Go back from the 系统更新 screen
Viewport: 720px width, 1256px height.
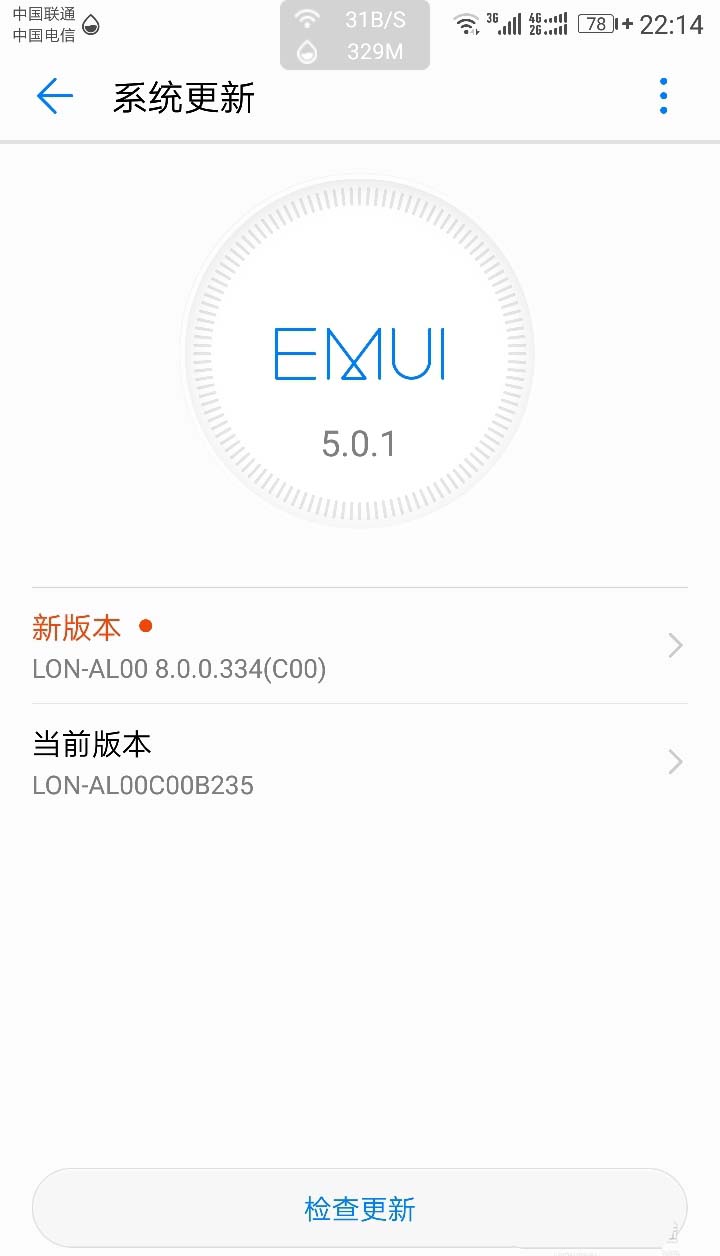[x=55, y=97]
